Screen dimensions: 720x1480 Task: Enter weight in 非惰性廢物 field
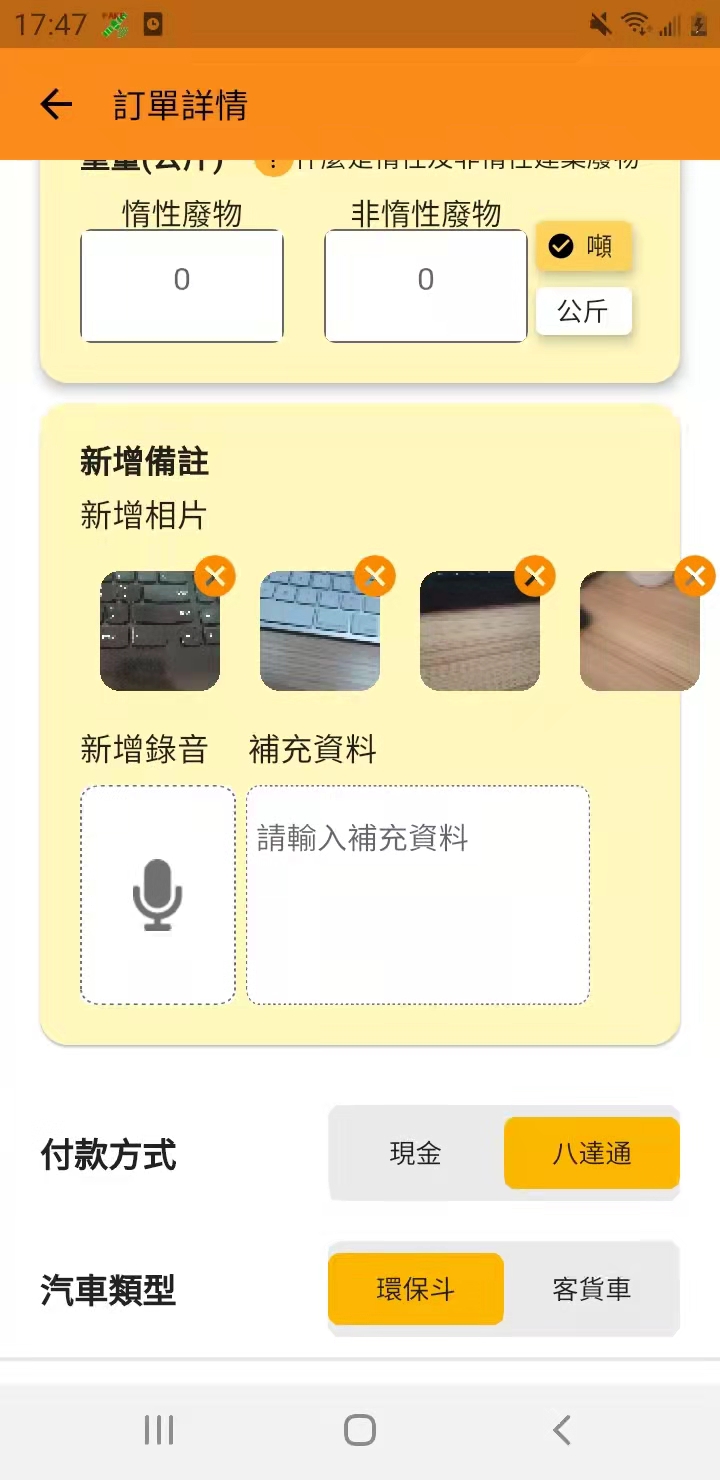(x=426, y=286)
